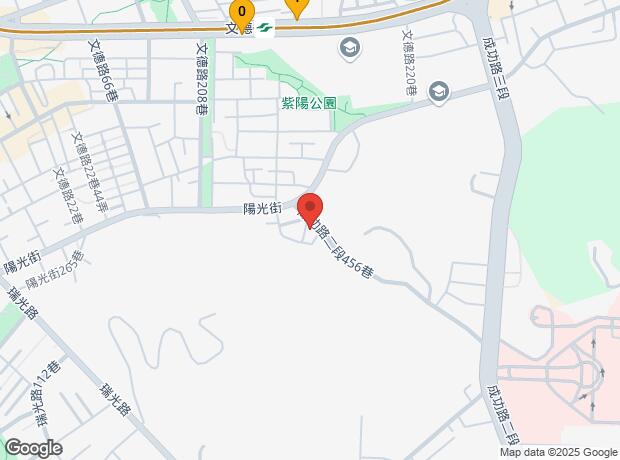
Task: Open the partially visible yellow marker near the top edge
Action: (295, 6)
